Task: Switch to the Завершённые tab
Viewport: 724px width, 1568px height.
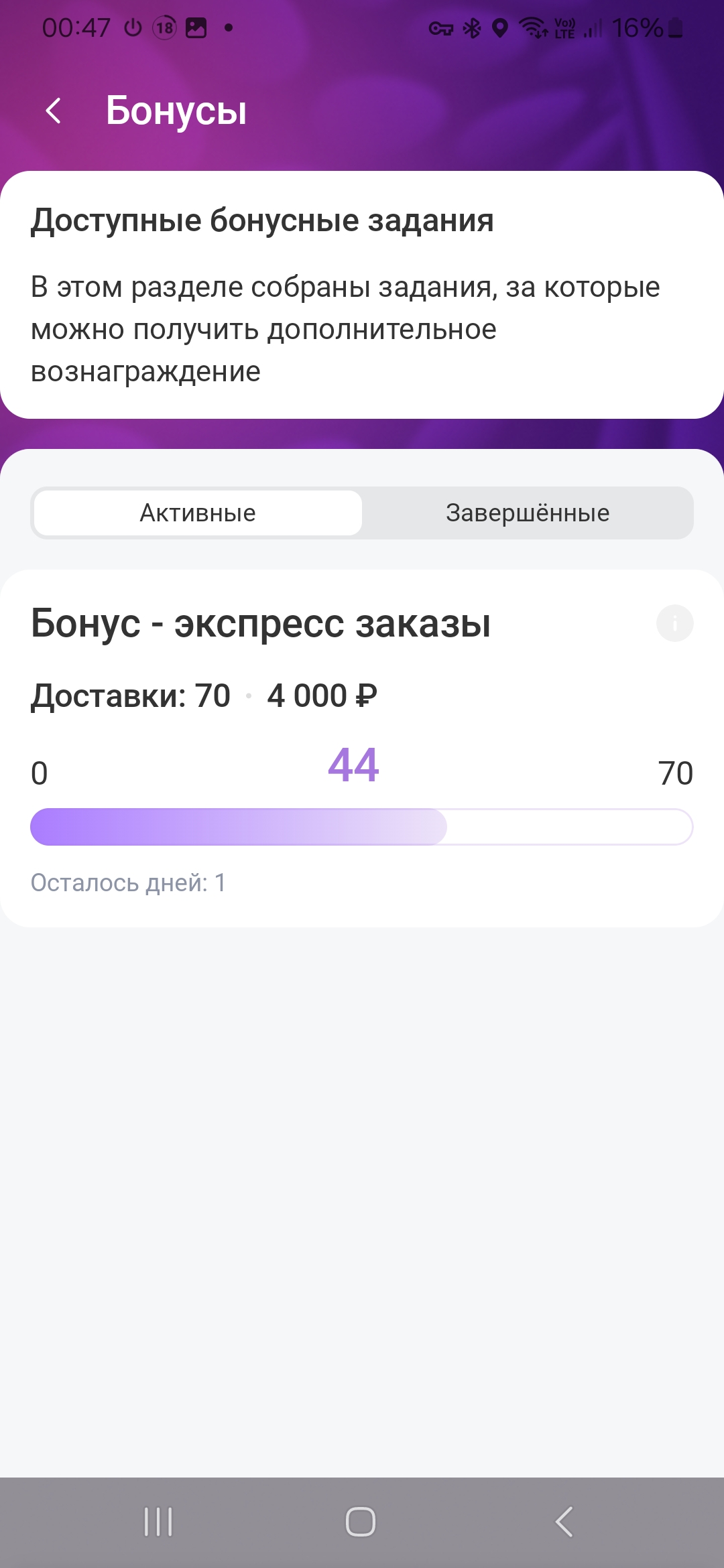Action: coord(528,513)
